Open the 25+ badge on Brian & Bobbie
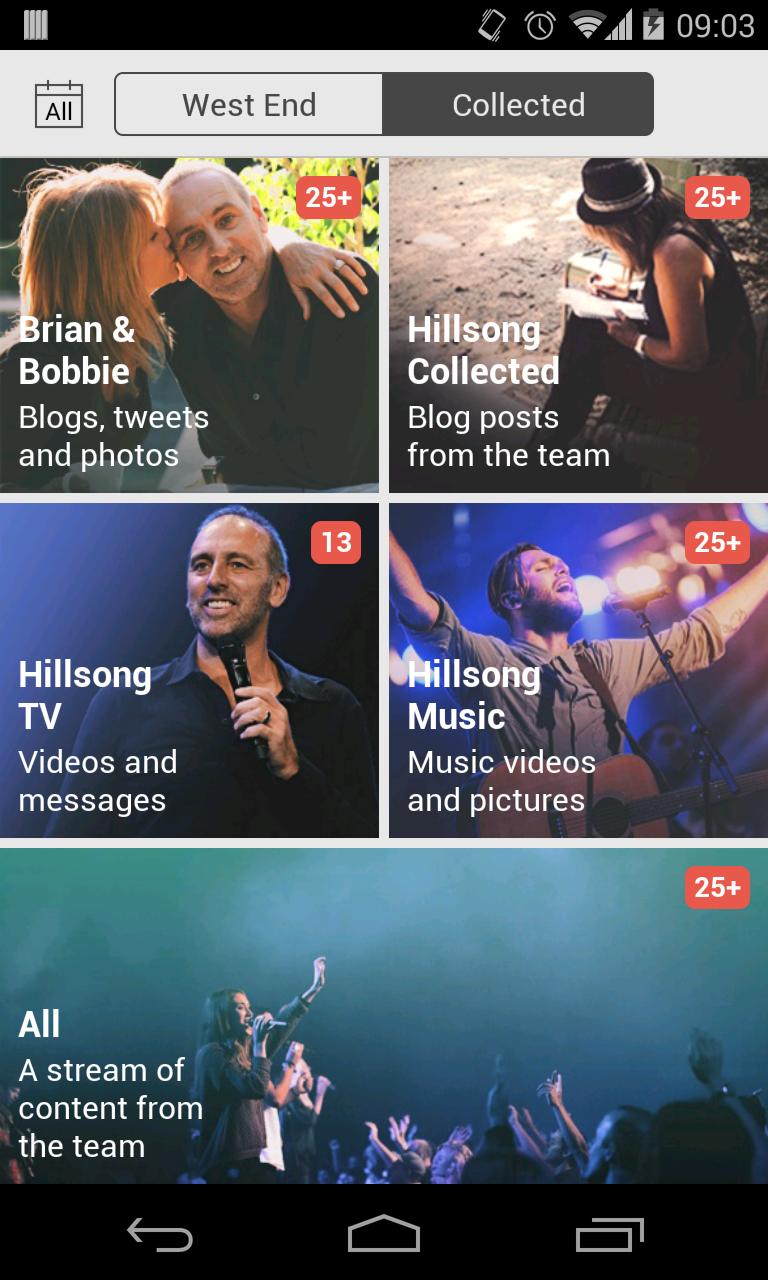This screenshot has width=768, height=1280. (x=330, y=197)
